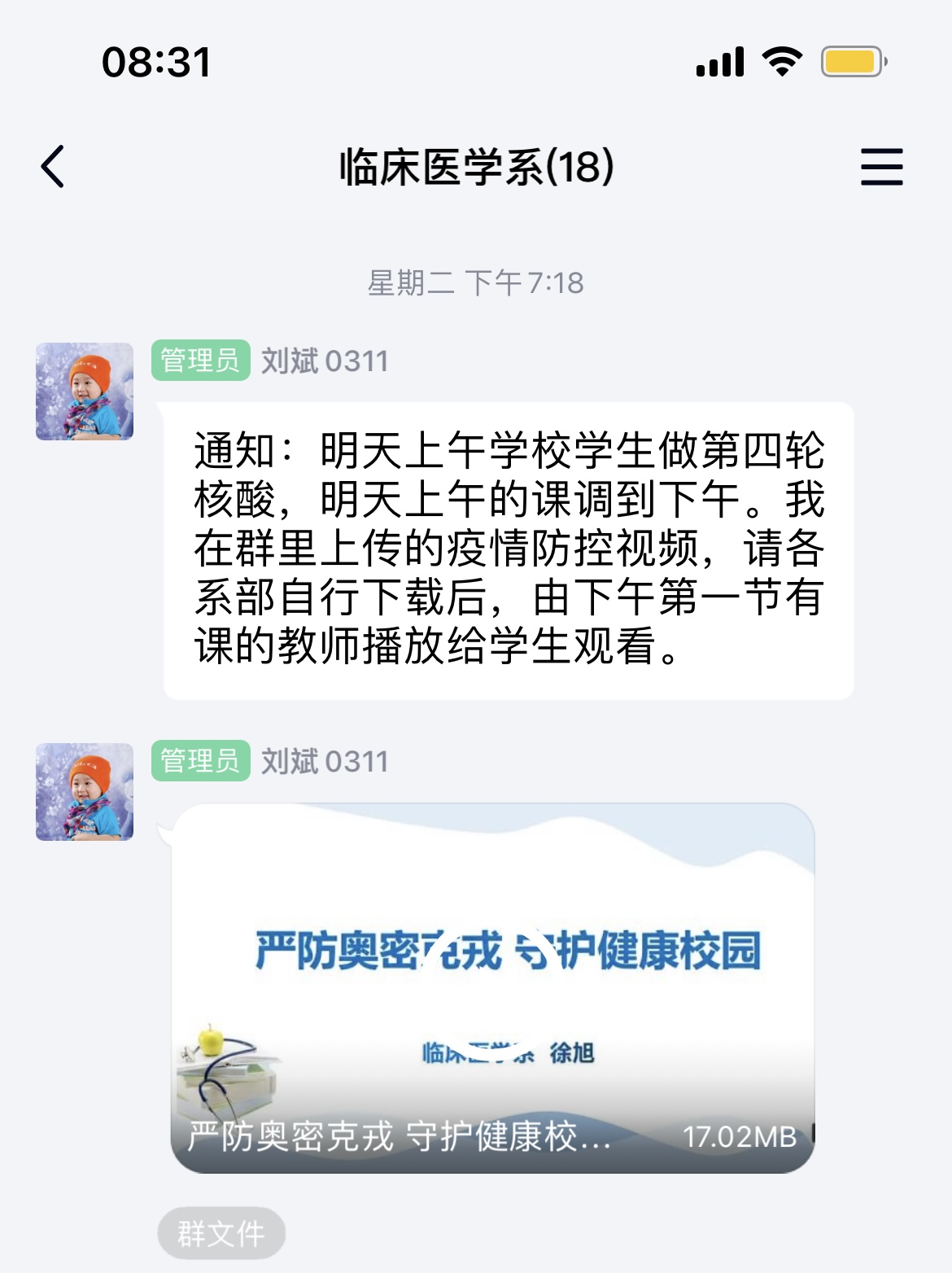The width and height of the screenshot is (952, 1273).
Task: Open the group menu icon
Action: click(881, 167)
